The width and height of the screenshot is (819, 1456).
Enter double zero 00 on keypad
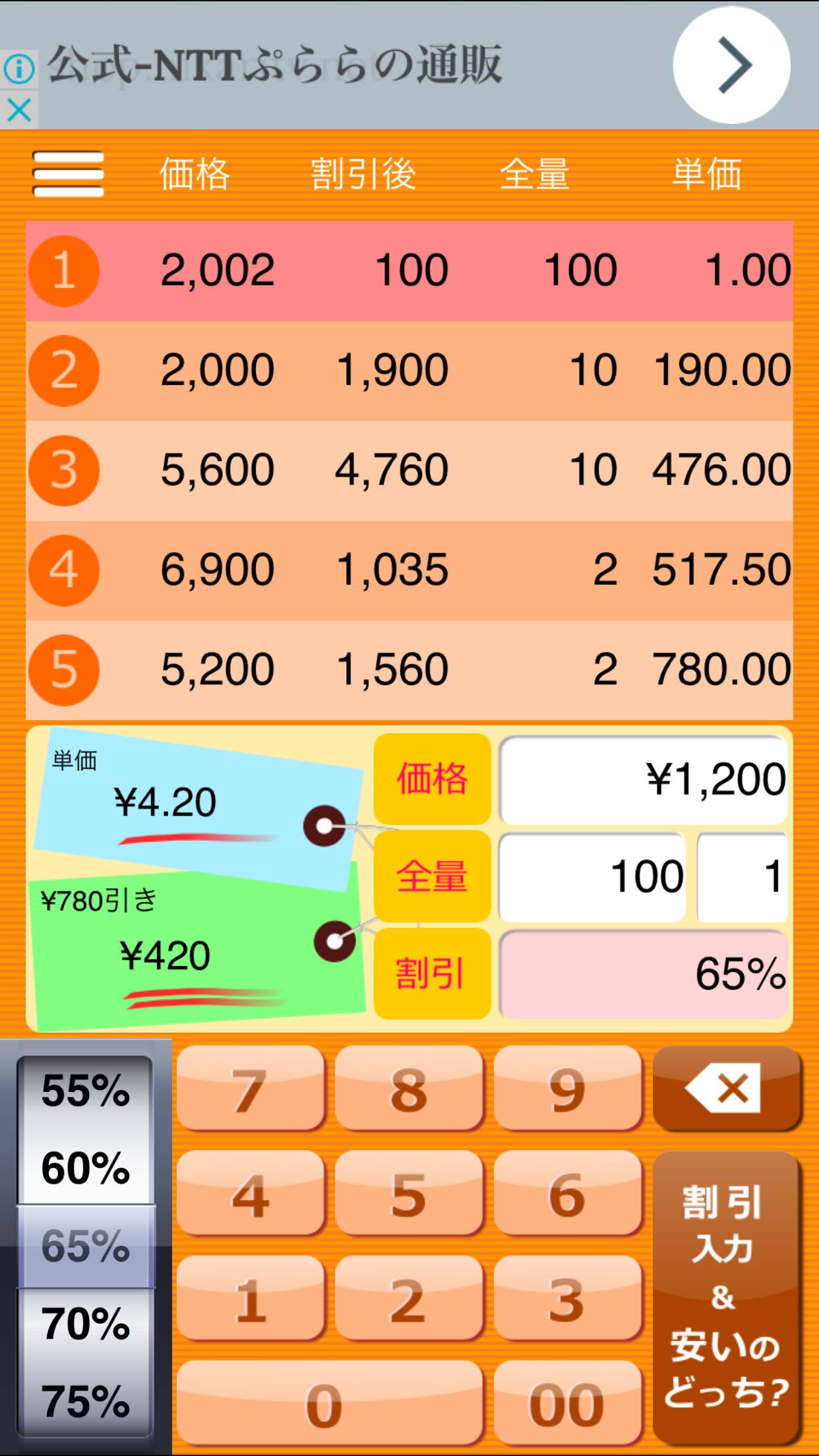(x=567, y=1404)
